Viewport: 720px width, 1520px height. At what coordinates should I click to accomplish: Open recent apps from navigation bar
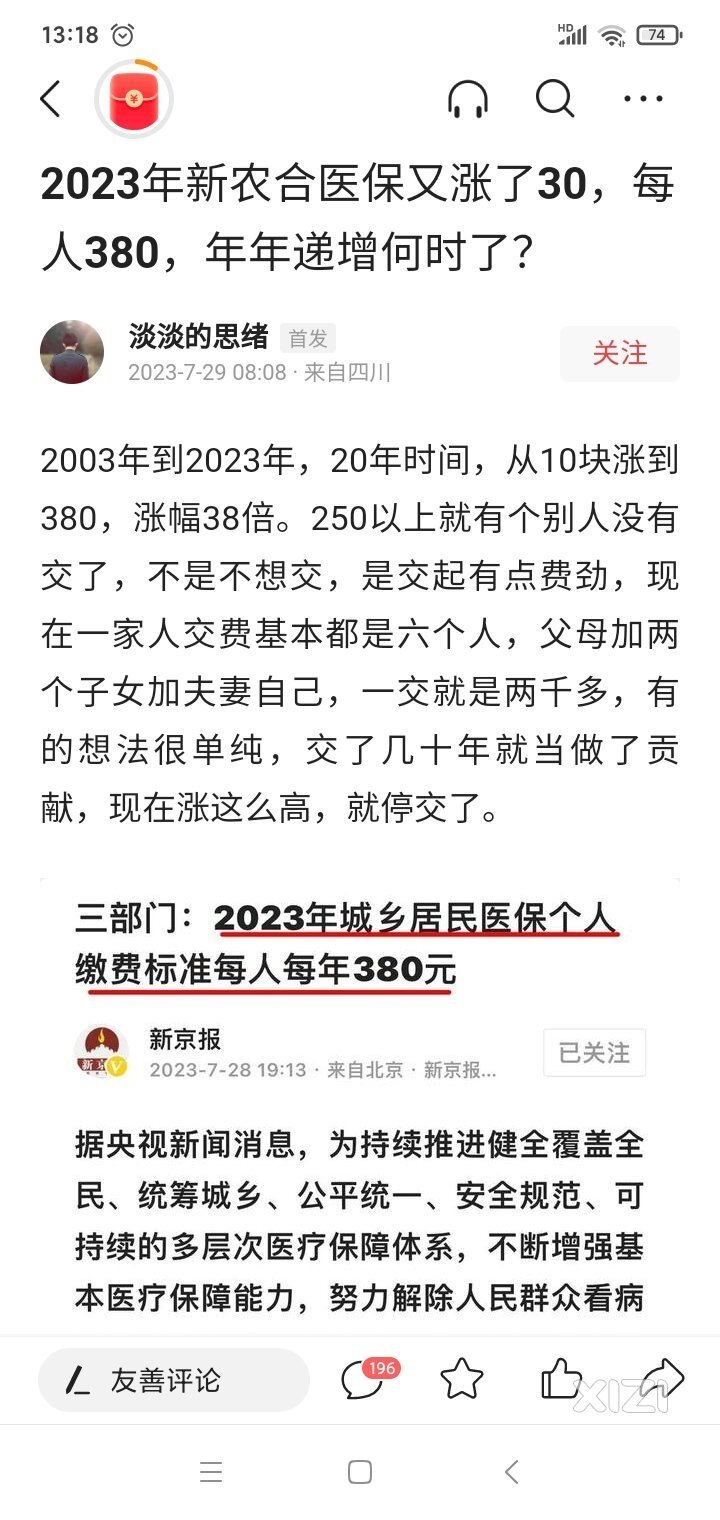211,1472
